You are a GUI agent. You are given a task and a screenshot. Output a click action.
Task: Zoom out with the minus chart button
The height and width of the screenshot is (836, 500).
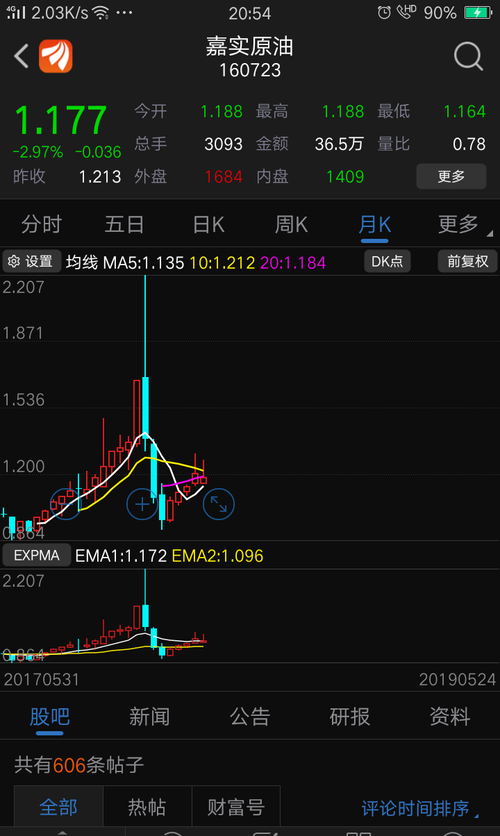(x=66, y=504)
